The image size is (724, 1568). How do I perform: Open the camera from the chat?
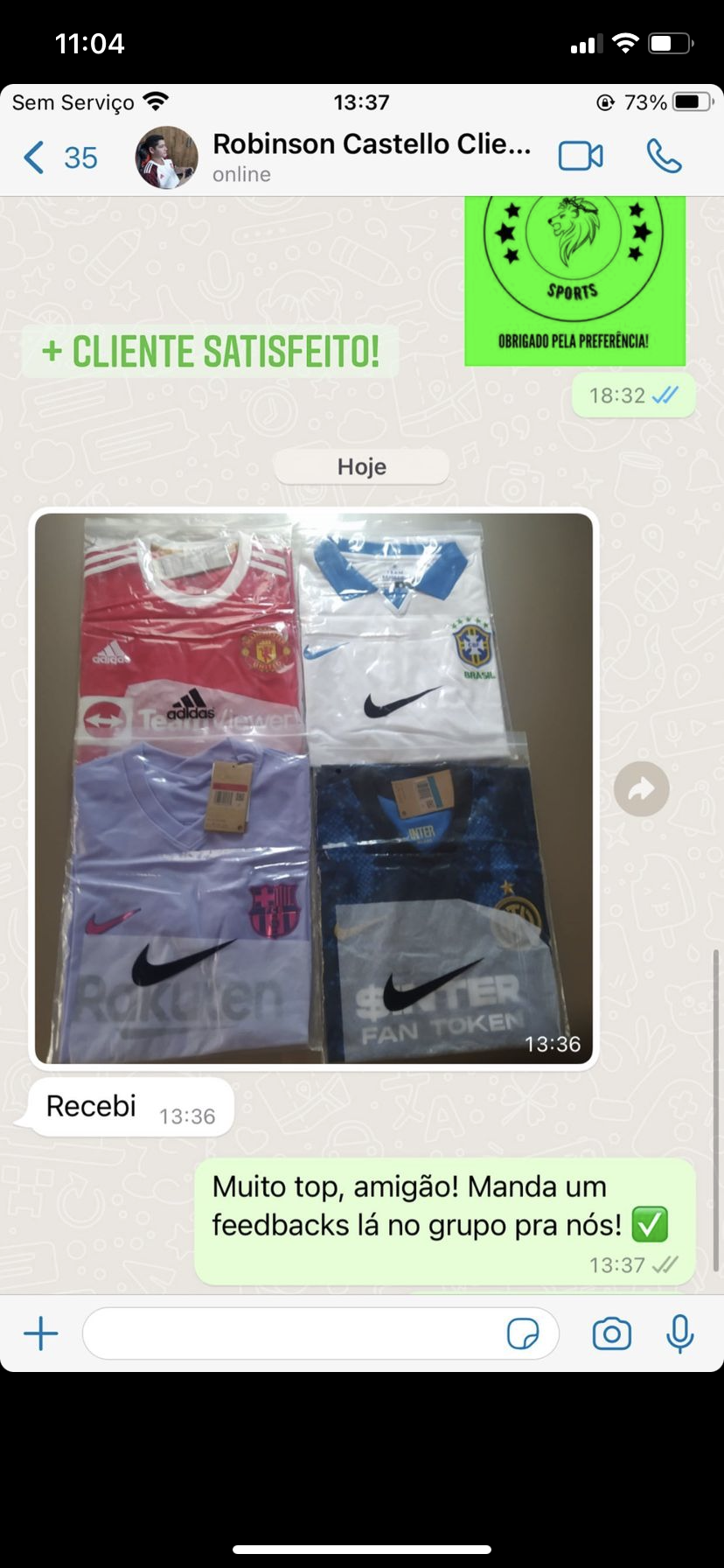611,1334
